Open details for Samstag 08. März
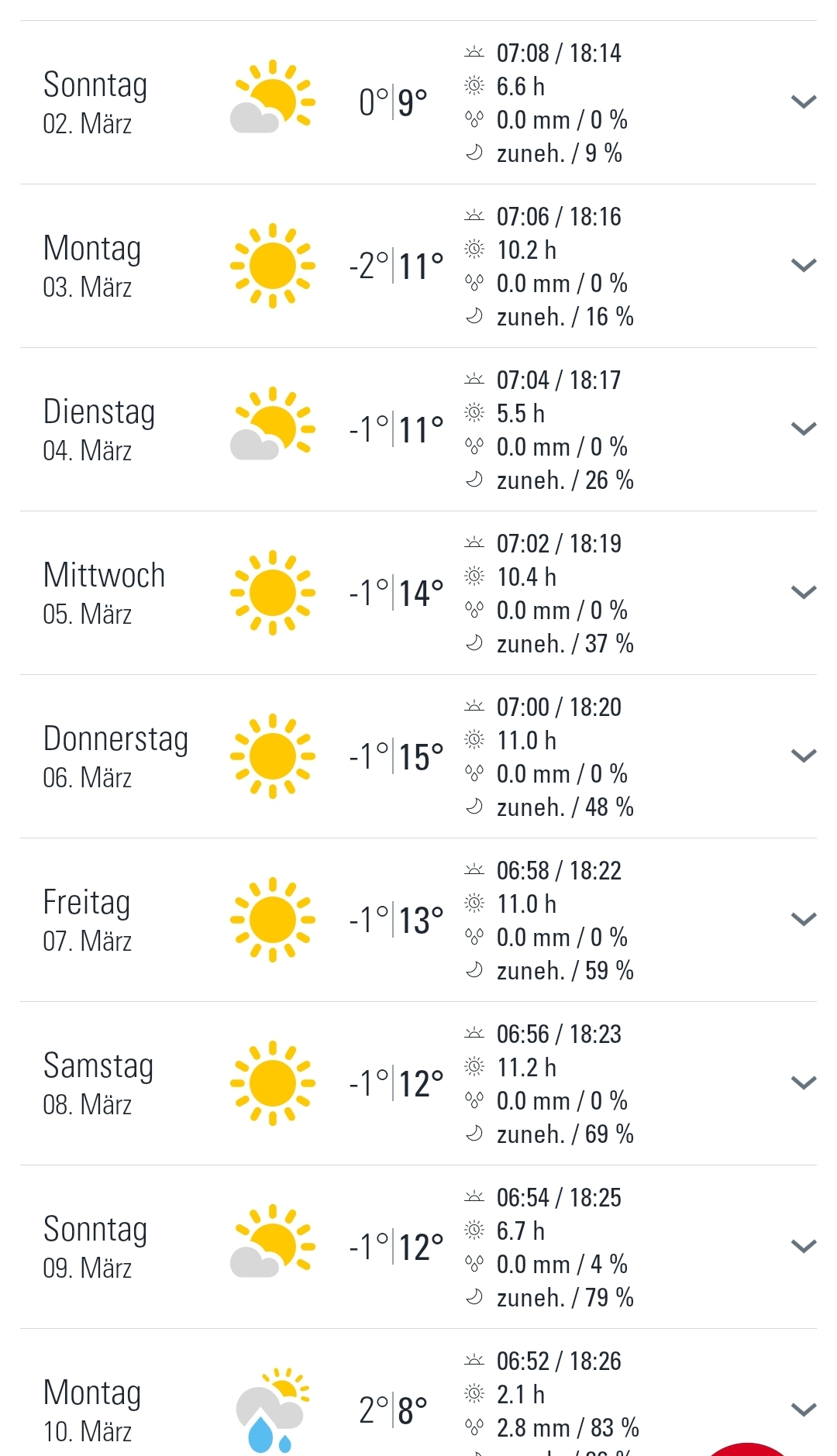 pos(804,1083)
